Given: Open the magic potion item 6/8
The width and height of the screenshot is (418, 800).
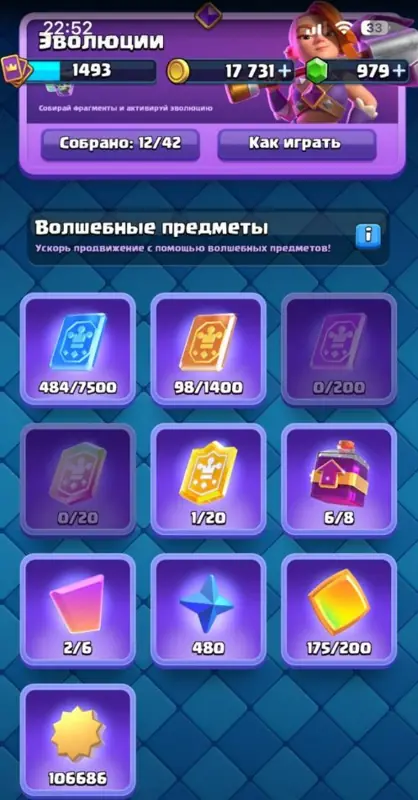Looking at the screenshot, I should [x=339, y=480].
